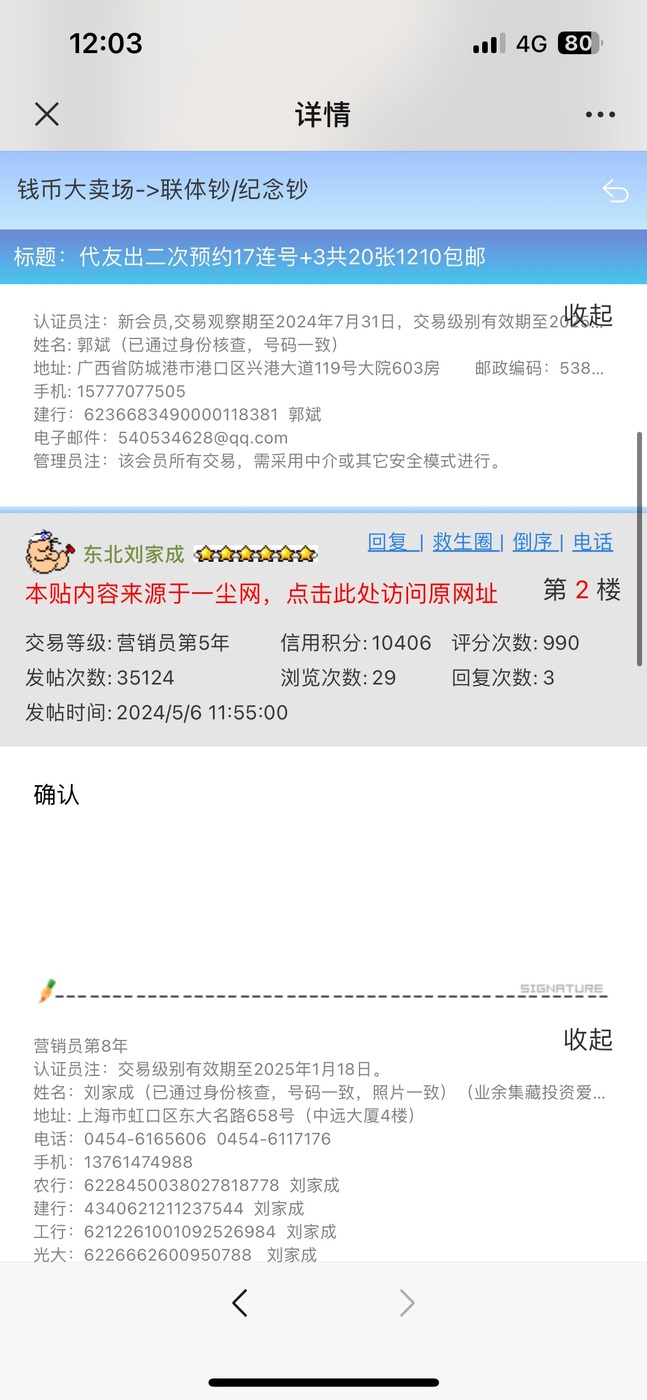Tap the return arrow in breadcrumb bar
This screenshot has height=1400, width=647.
pyautogui.click(x=615, y=190)
